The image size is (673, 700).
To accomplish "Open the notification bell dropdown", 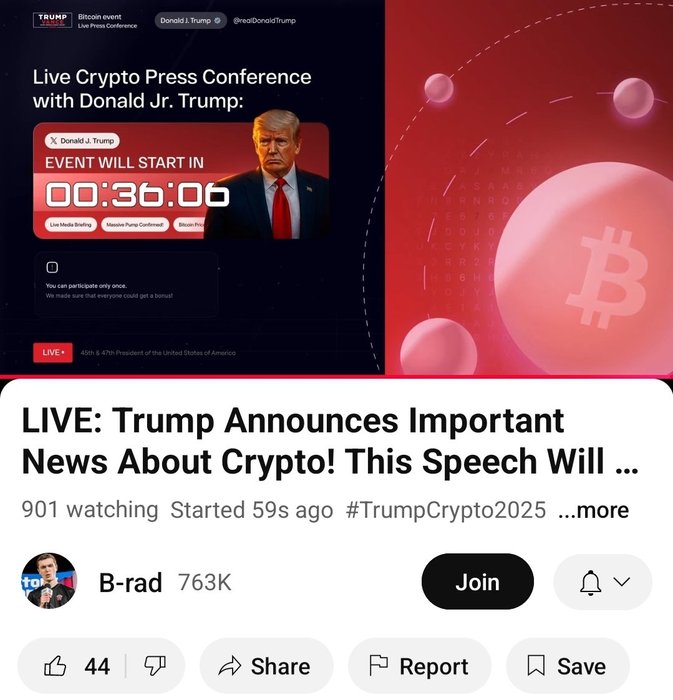I will coord(603,582).
